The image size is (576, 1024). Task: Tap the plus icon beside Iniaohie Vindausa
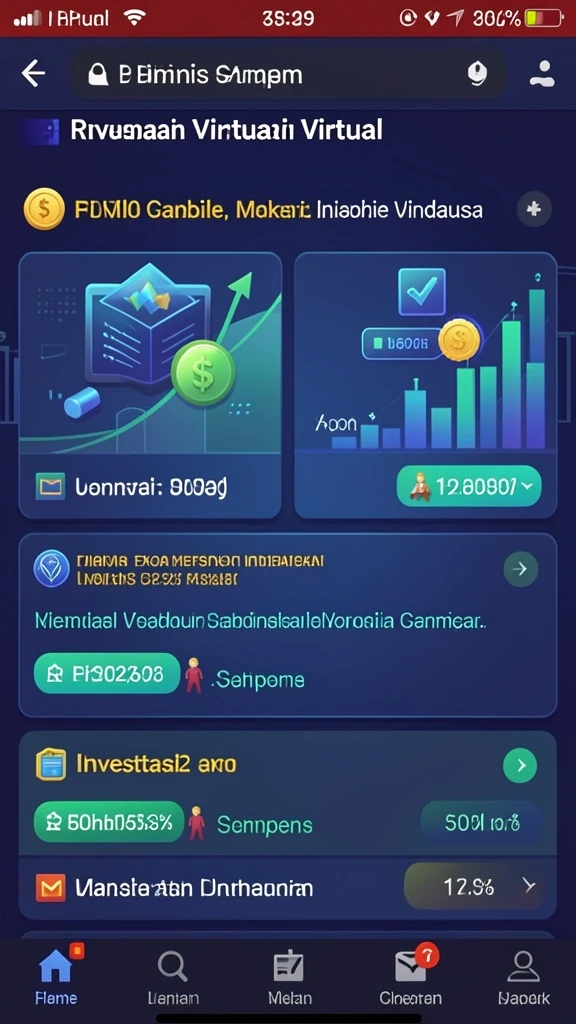[534, 210]
